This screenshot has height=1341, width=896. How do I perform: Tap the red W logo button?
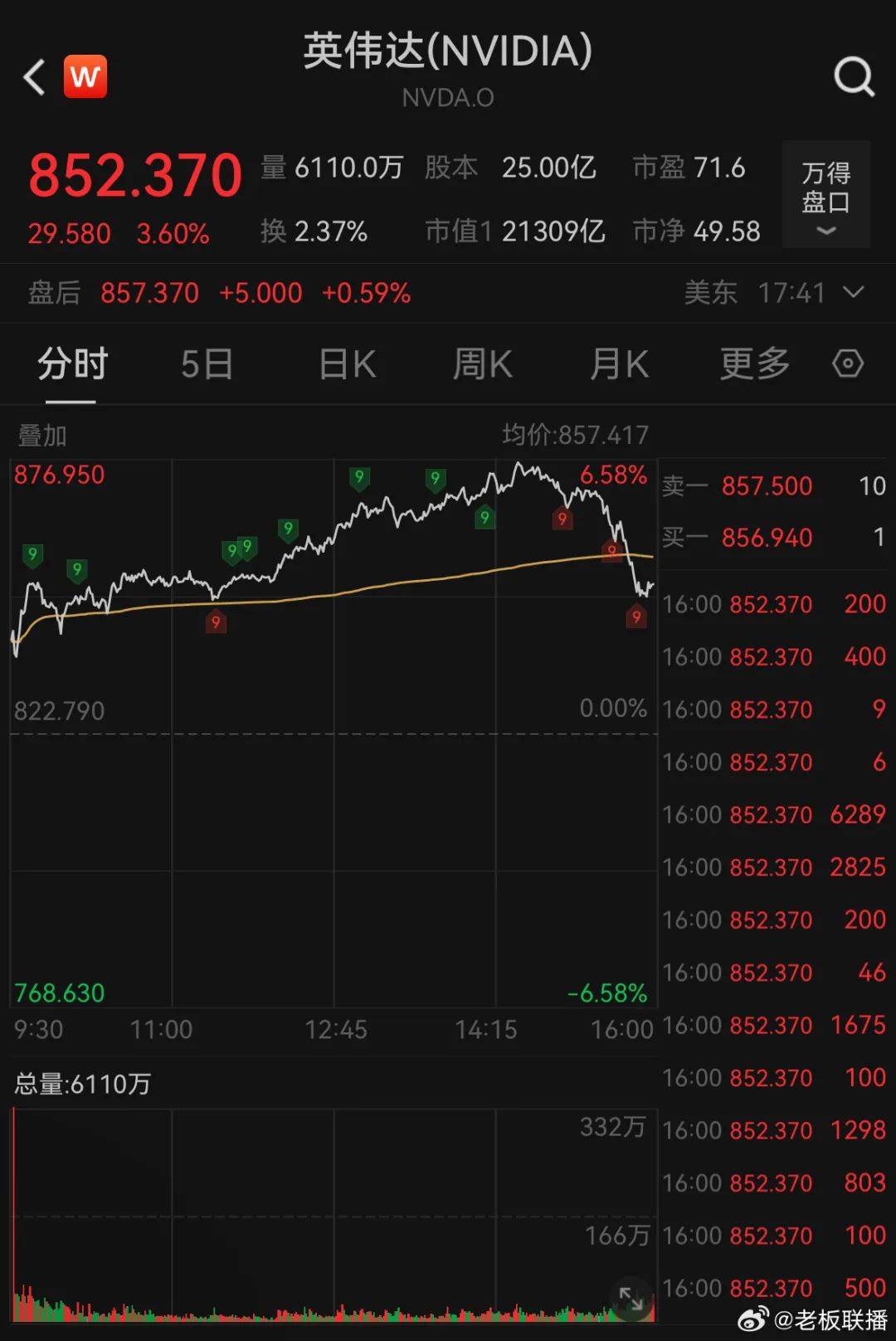coord(85,77)
